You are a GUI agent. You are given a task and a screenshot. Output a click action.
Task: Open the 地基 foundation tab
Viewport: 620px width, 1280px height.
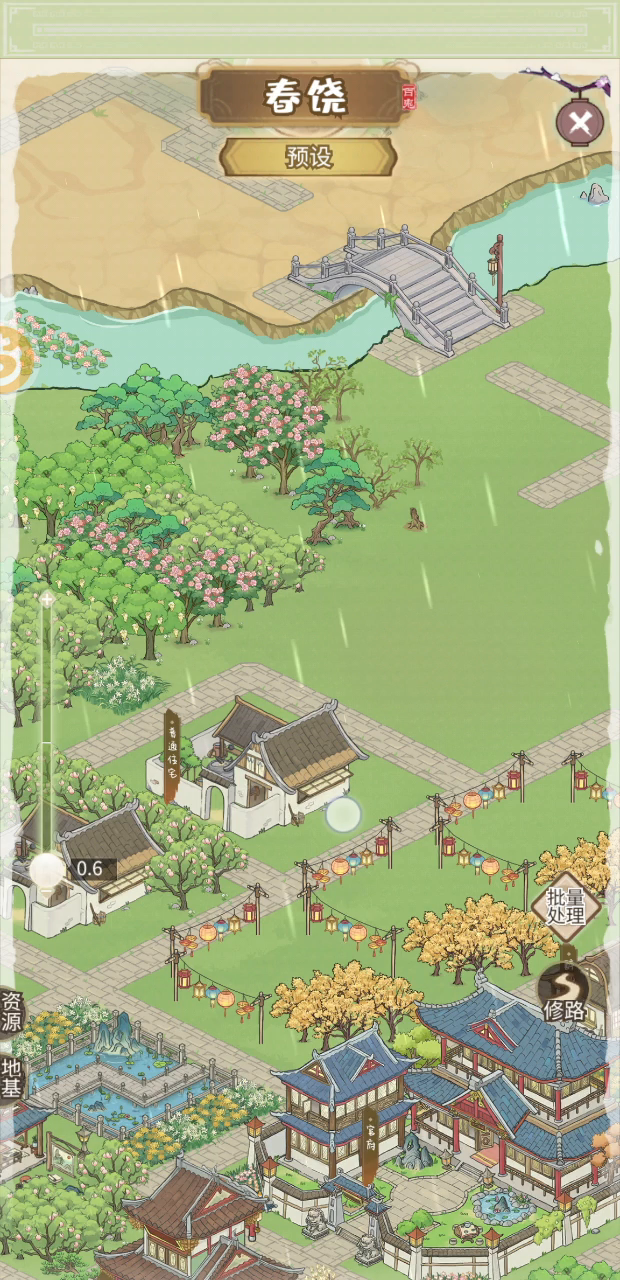[x=11, y=1077]
